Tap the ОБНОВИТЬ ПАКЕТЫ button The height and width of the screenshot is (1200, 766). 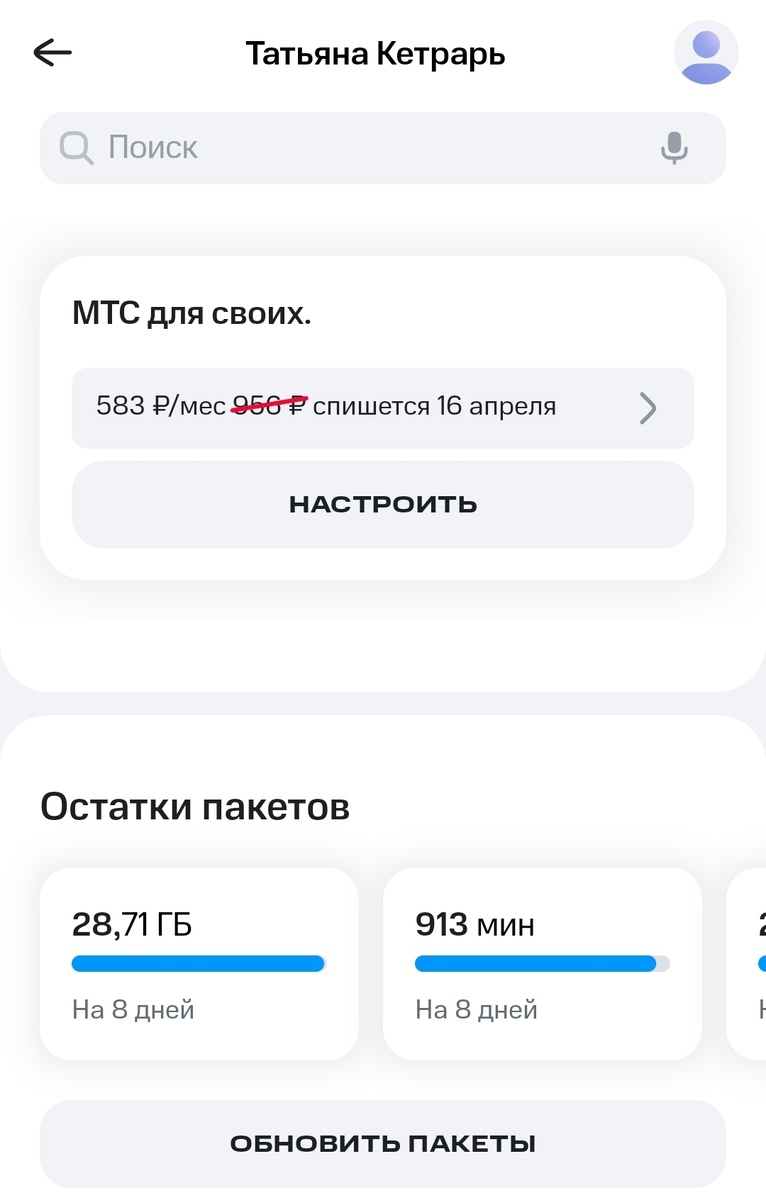[383, 1142]
